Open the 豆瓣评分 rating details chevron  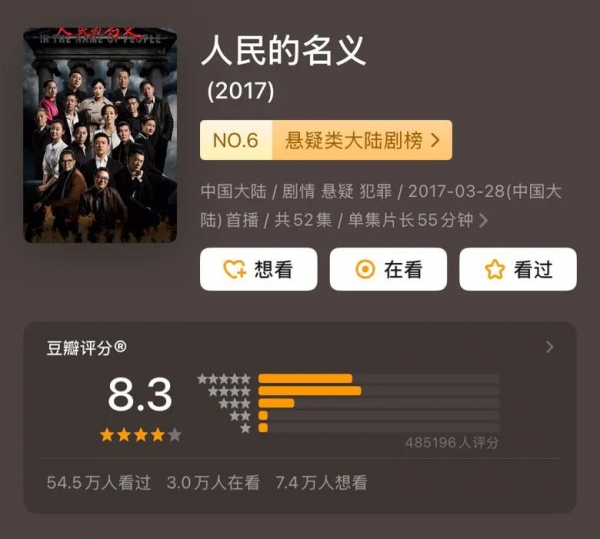tap(549, 348)
